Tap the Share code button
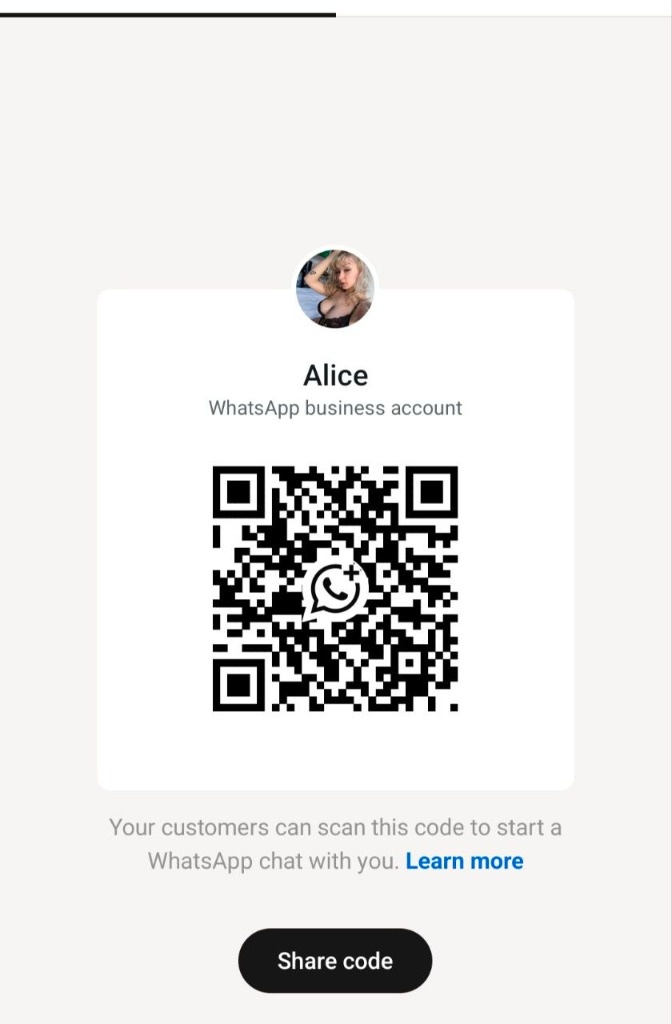 pyautogui.click(x=335, y=961)
